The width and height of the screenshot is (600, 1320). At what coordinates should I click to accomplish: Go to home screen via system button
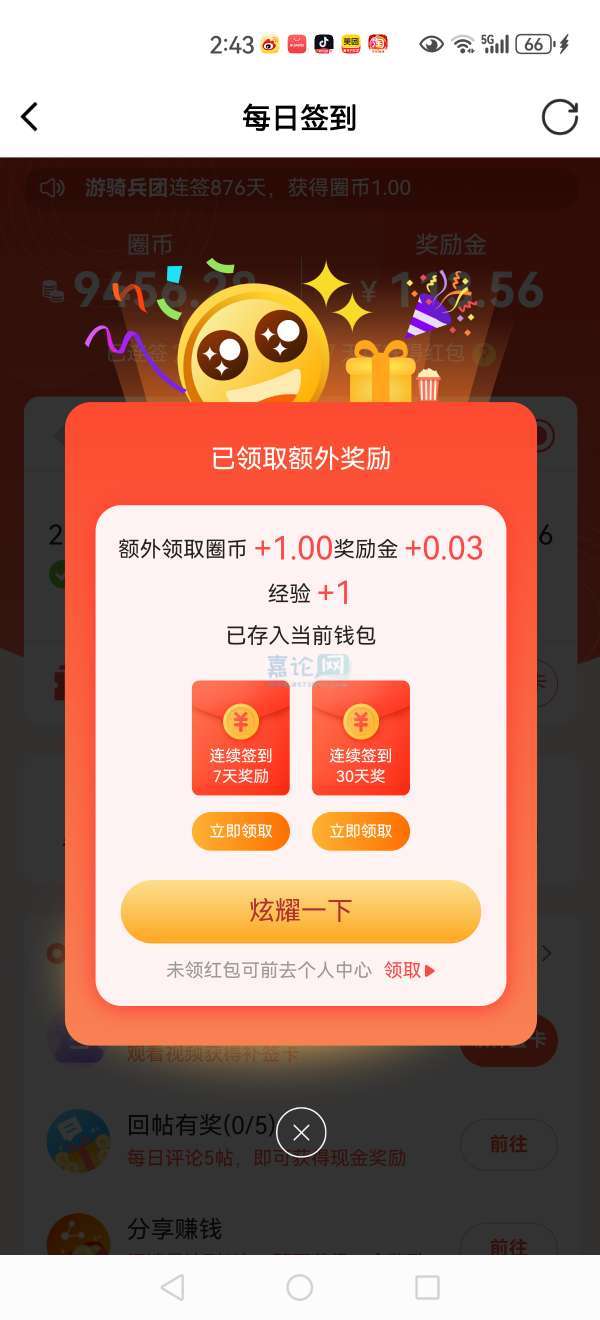300,1287
